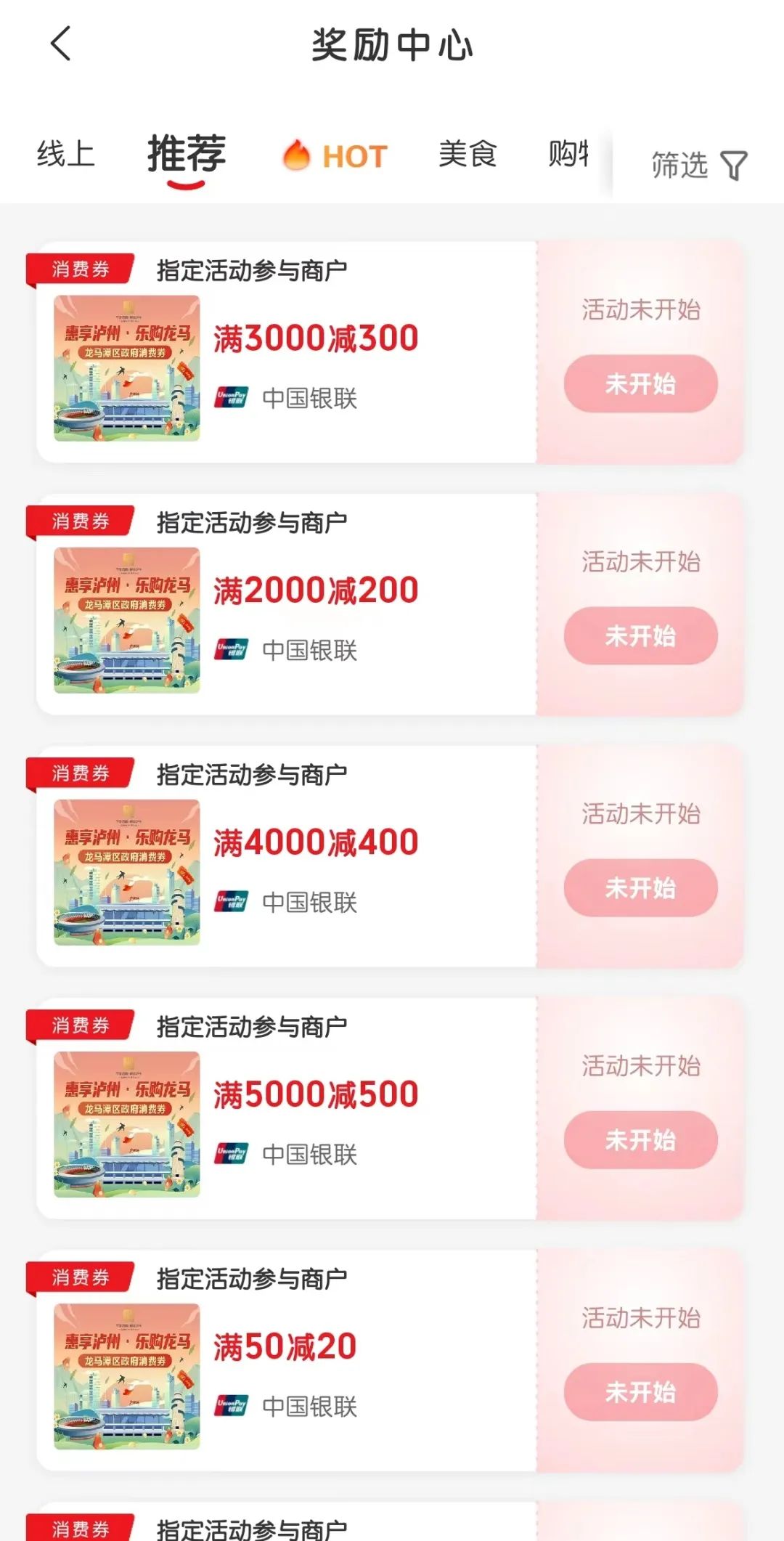View the 满2000减200 coupon details

click(315, 591)
